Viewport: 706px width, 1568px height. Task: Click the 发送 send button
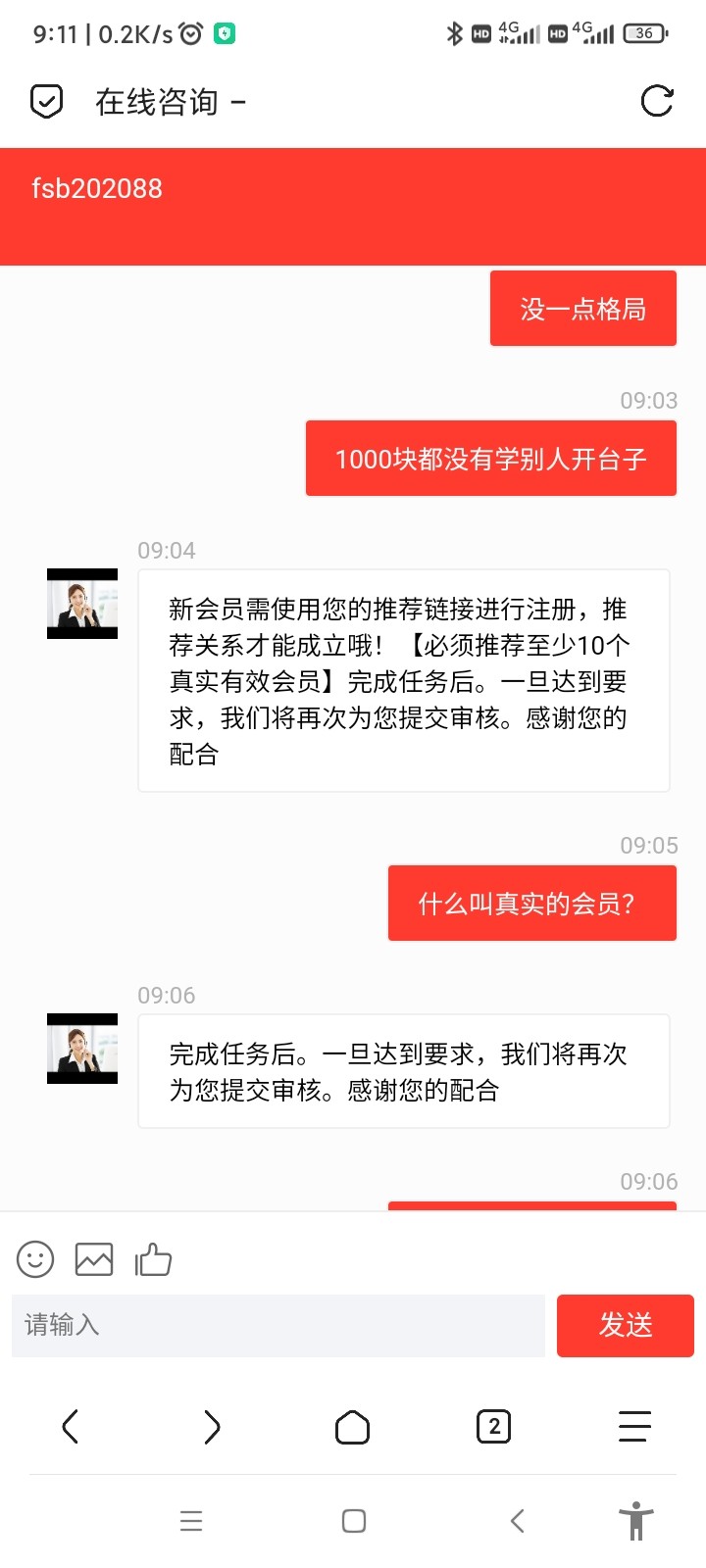tap(625, 1325)
